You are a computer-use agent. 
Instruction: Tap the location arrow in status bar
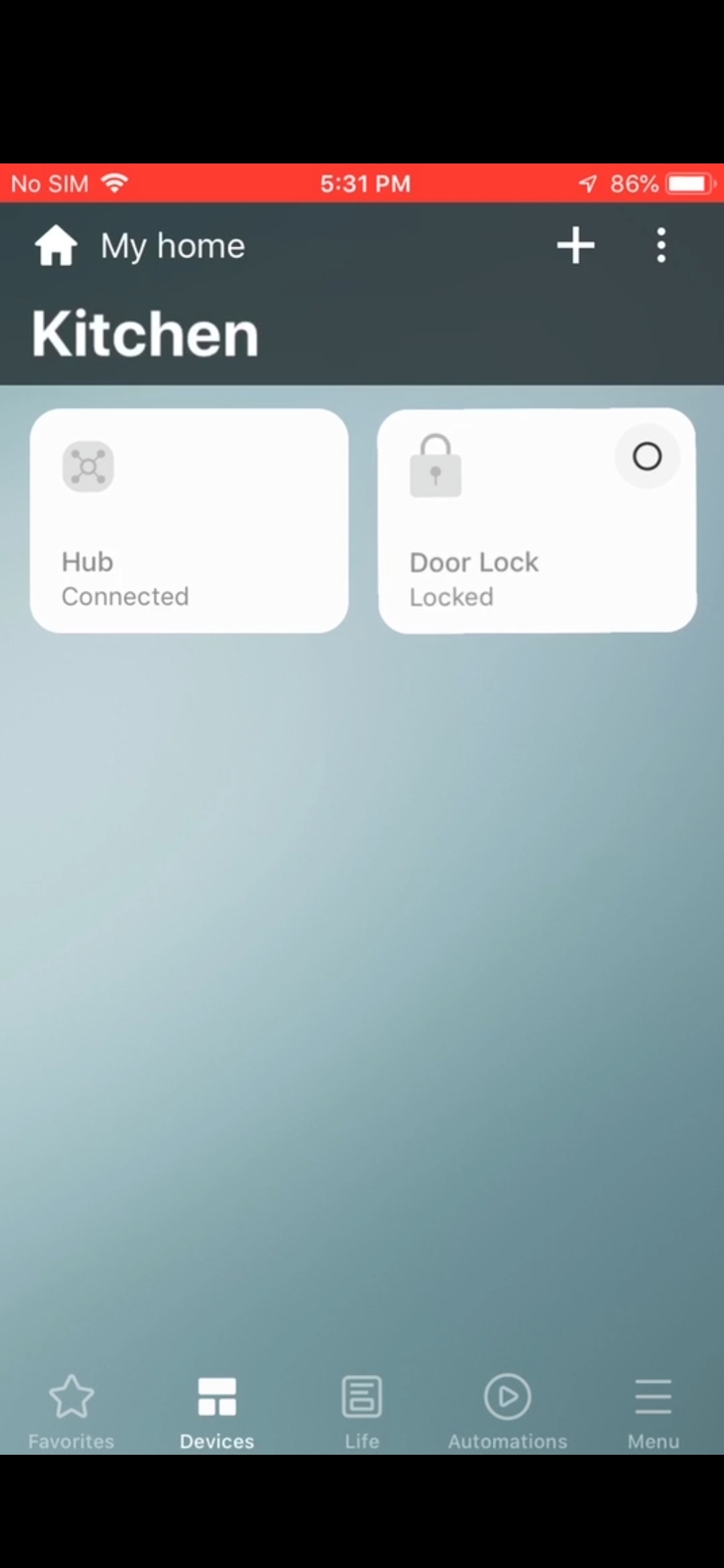point(589,182)
